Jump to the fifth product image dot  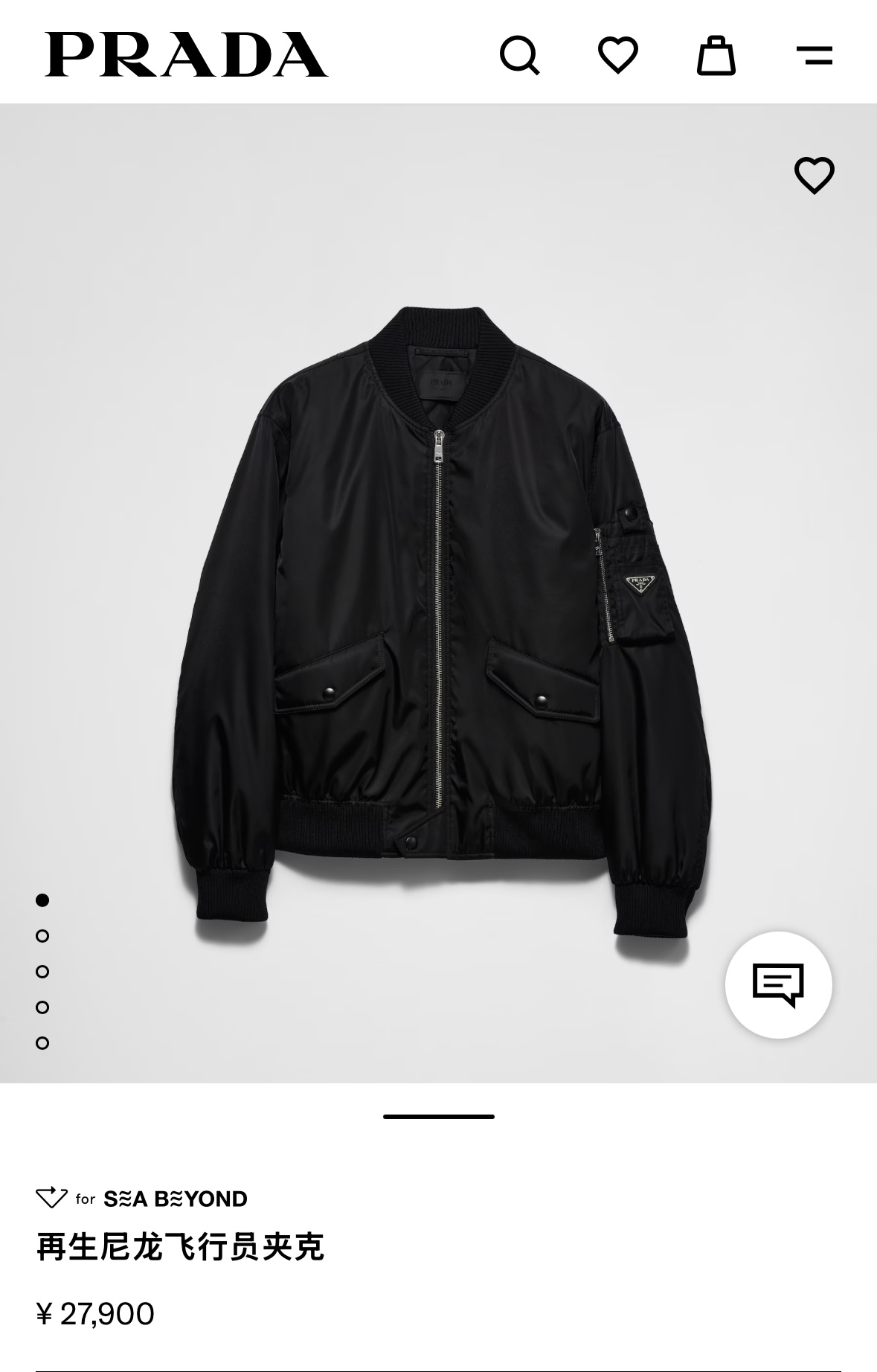tap(42, 1043)
